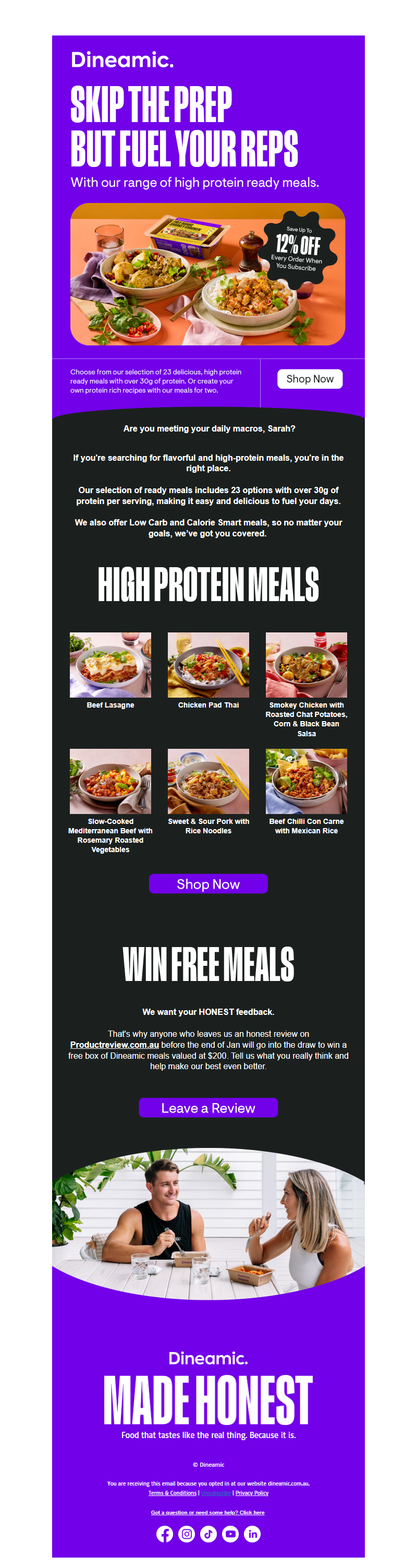The image size is (417, 1568).
Task: Open Dineamic's TikTok profile
Action: tap(208, 1534)
